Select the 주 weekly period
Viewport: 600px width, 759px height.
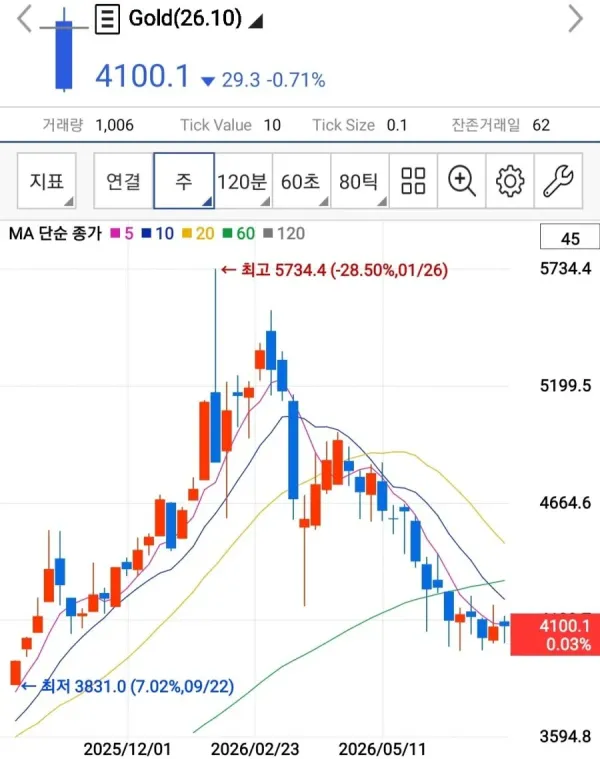184,181
